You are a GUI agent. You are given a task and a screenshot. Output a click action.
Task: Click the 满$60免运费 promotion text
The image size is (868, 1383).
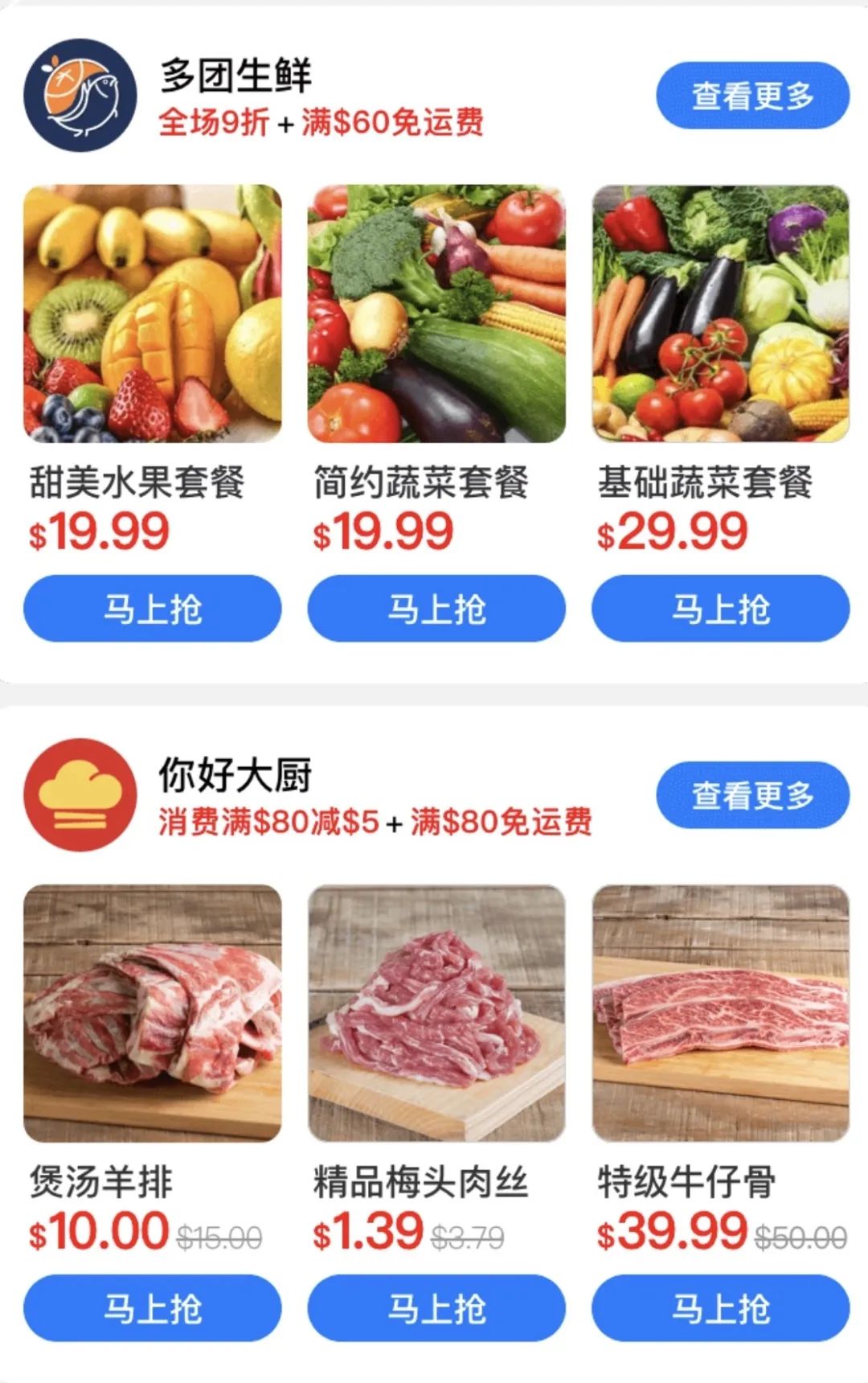click(x=394, y=122)
